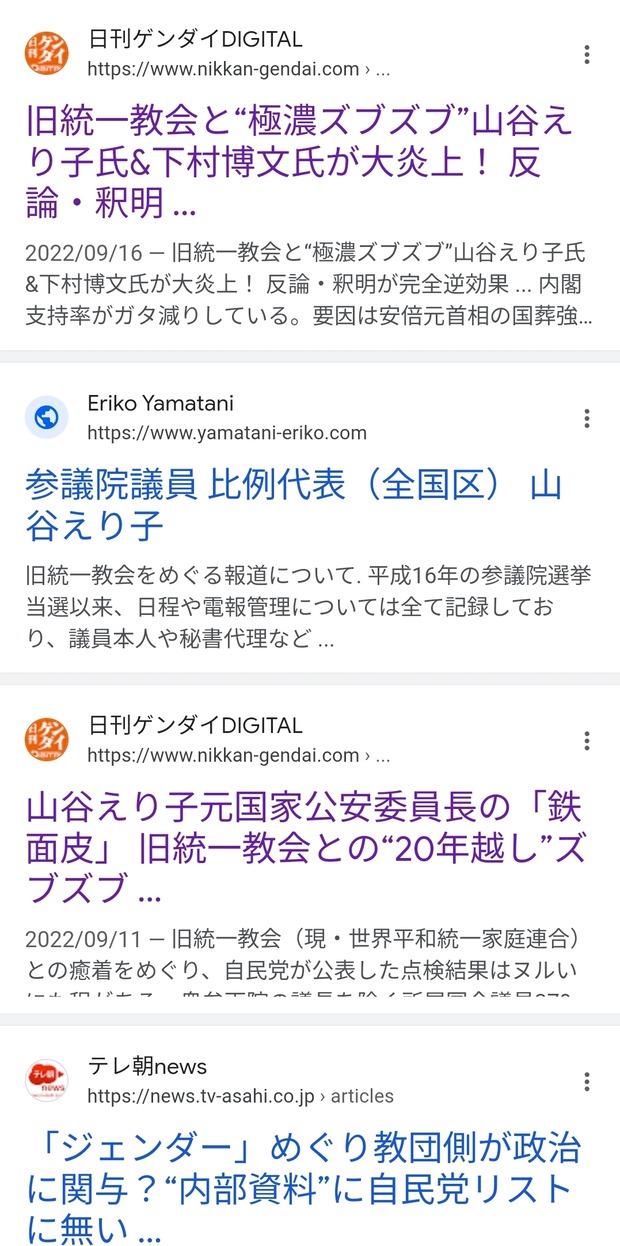Open the article about 山谷えり子氏&下村博文氏が大炎上
The width and height of the screenshot is (620, 1246).
tap(298, 161)
